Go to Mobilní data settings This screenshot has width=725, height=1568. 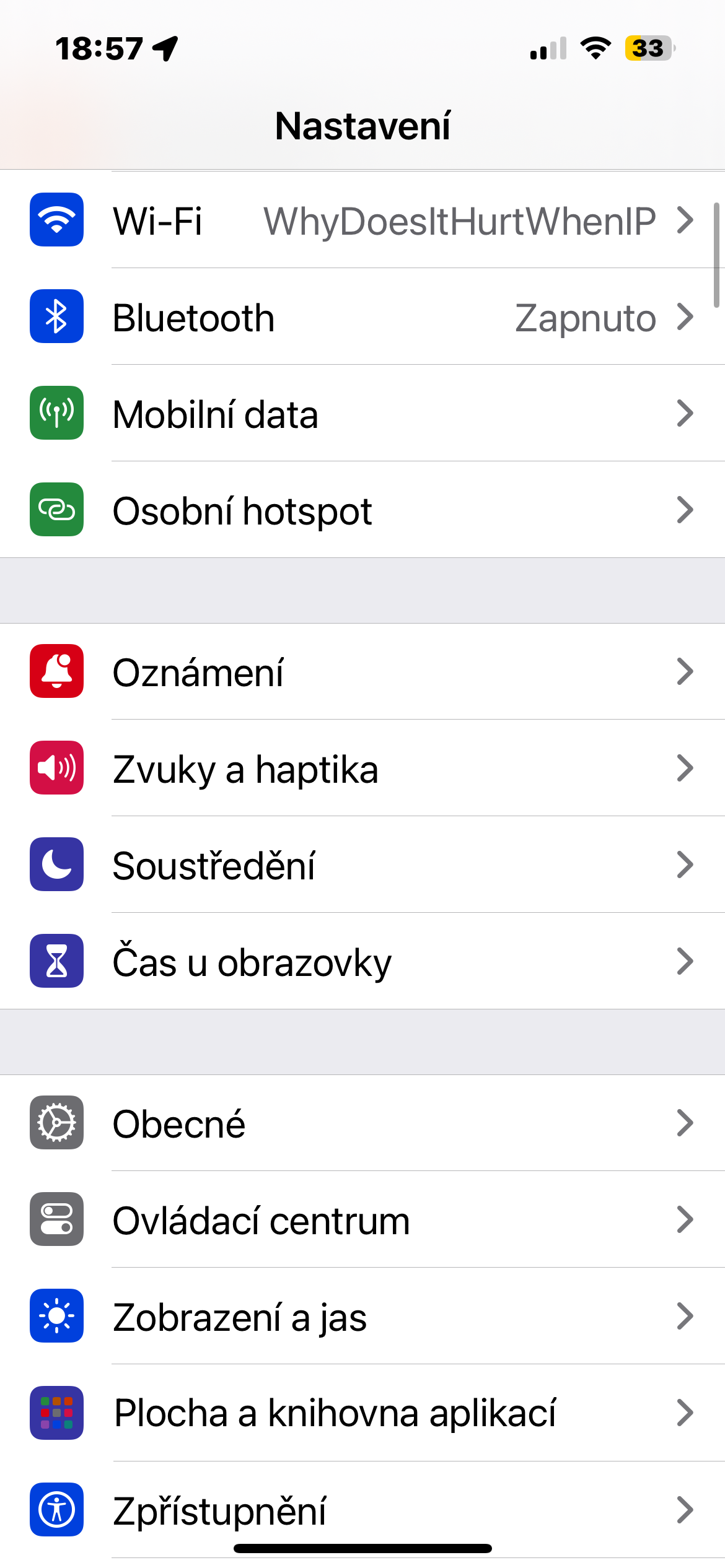[362, 414]
